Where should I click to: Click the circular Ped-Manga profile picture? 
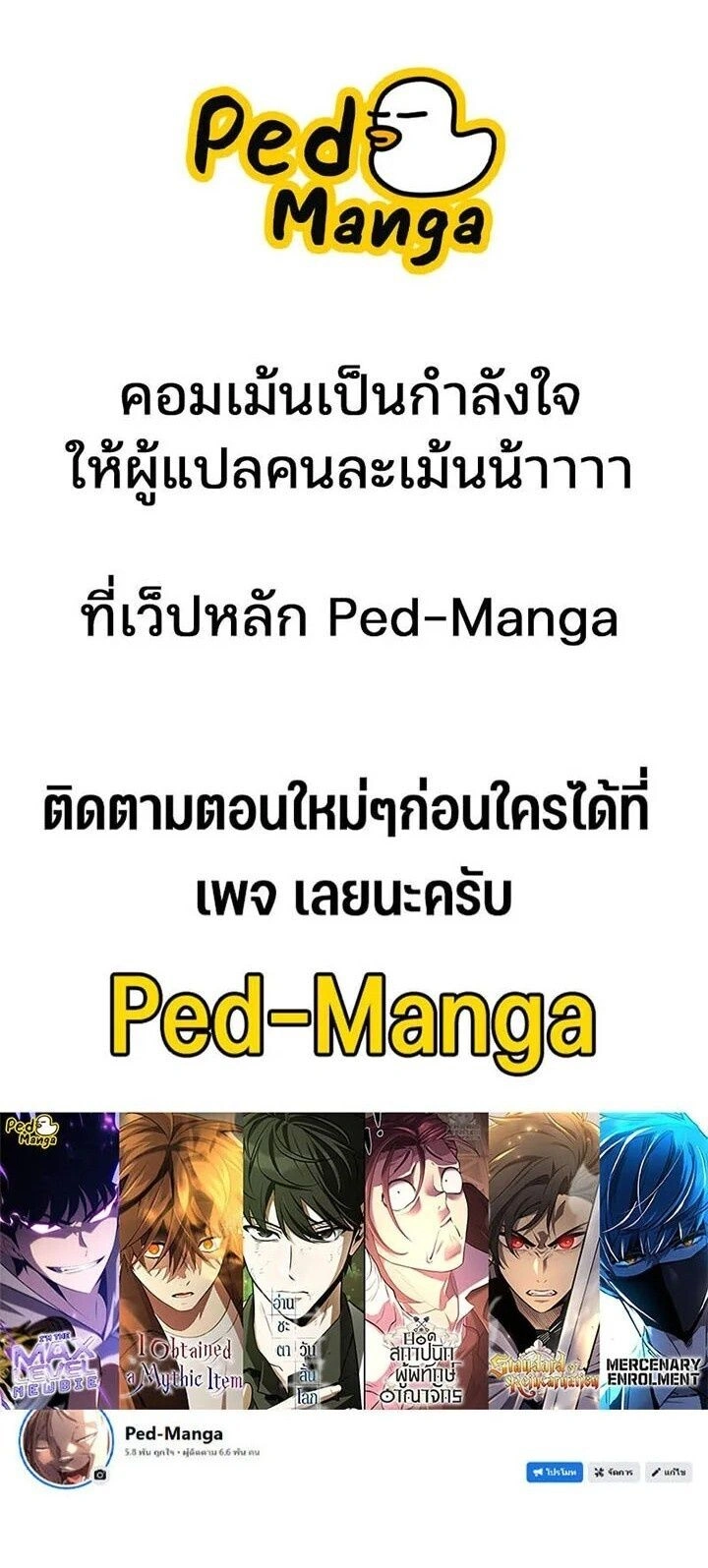click(63, 1447)
